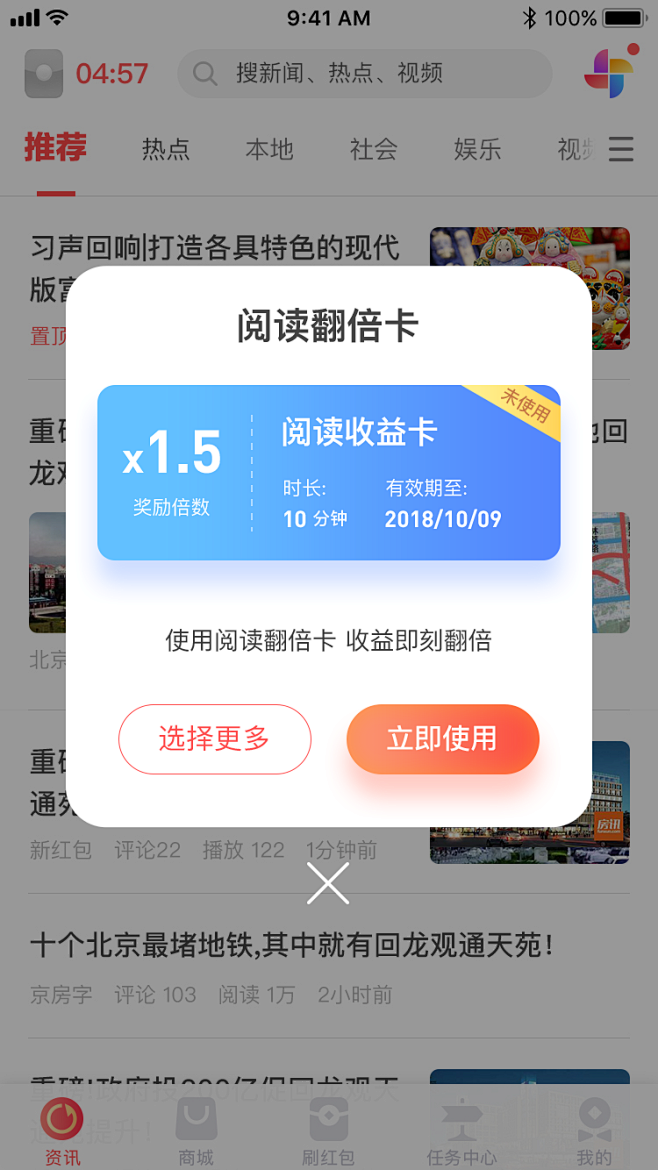This screenshot has width=658, height=1170.
Task: Open the 任务中心 tab
Action: point(461,1132)
